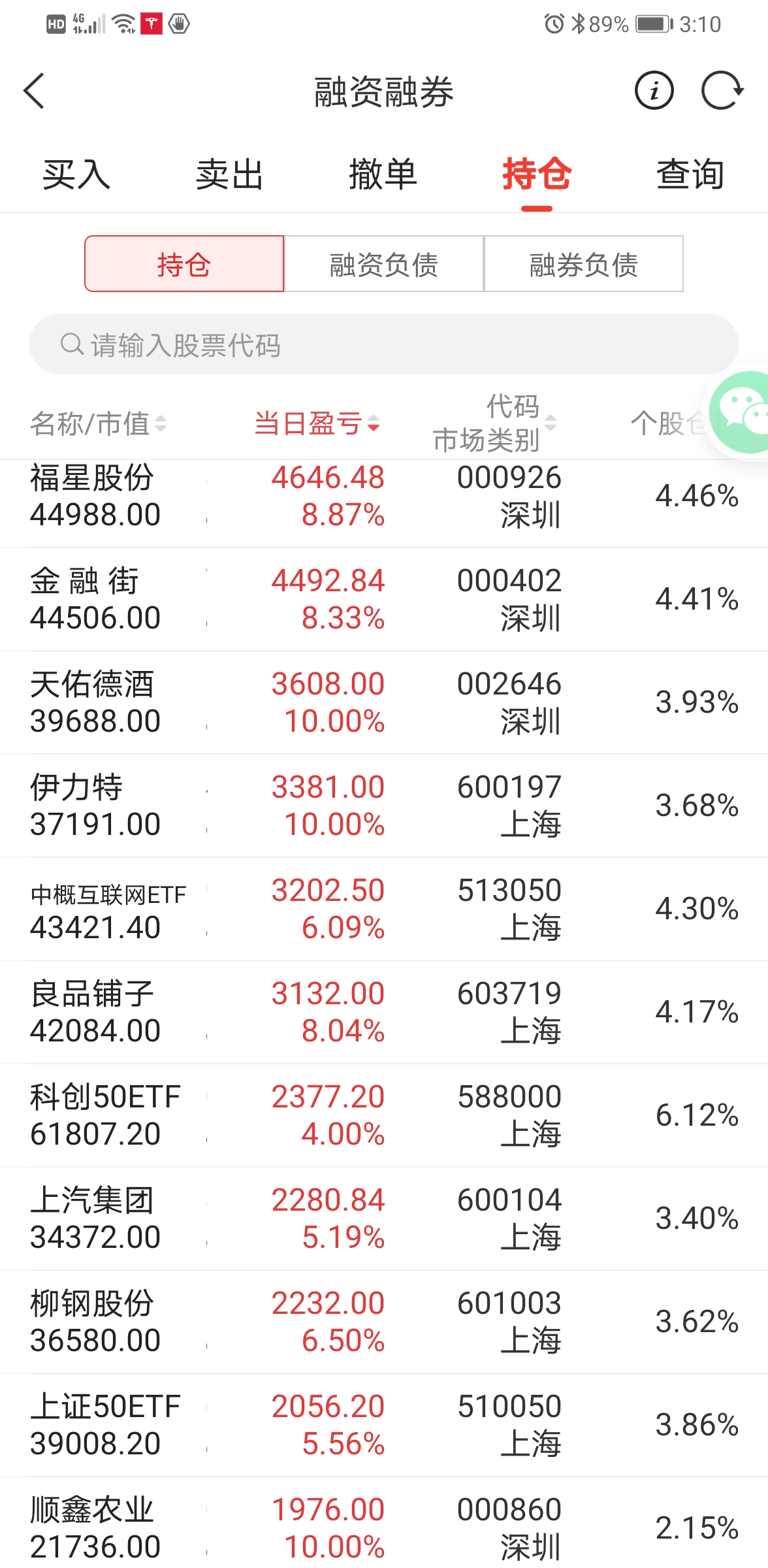Switch to the 买入 tab
The height and width of the screenshot is (1568, 768).
click(x=76, y=174)
